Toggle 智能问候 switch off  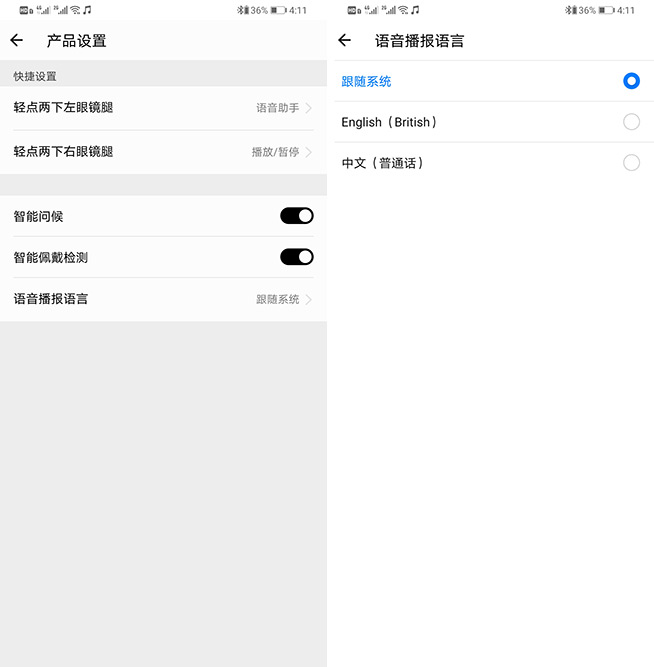296,216
